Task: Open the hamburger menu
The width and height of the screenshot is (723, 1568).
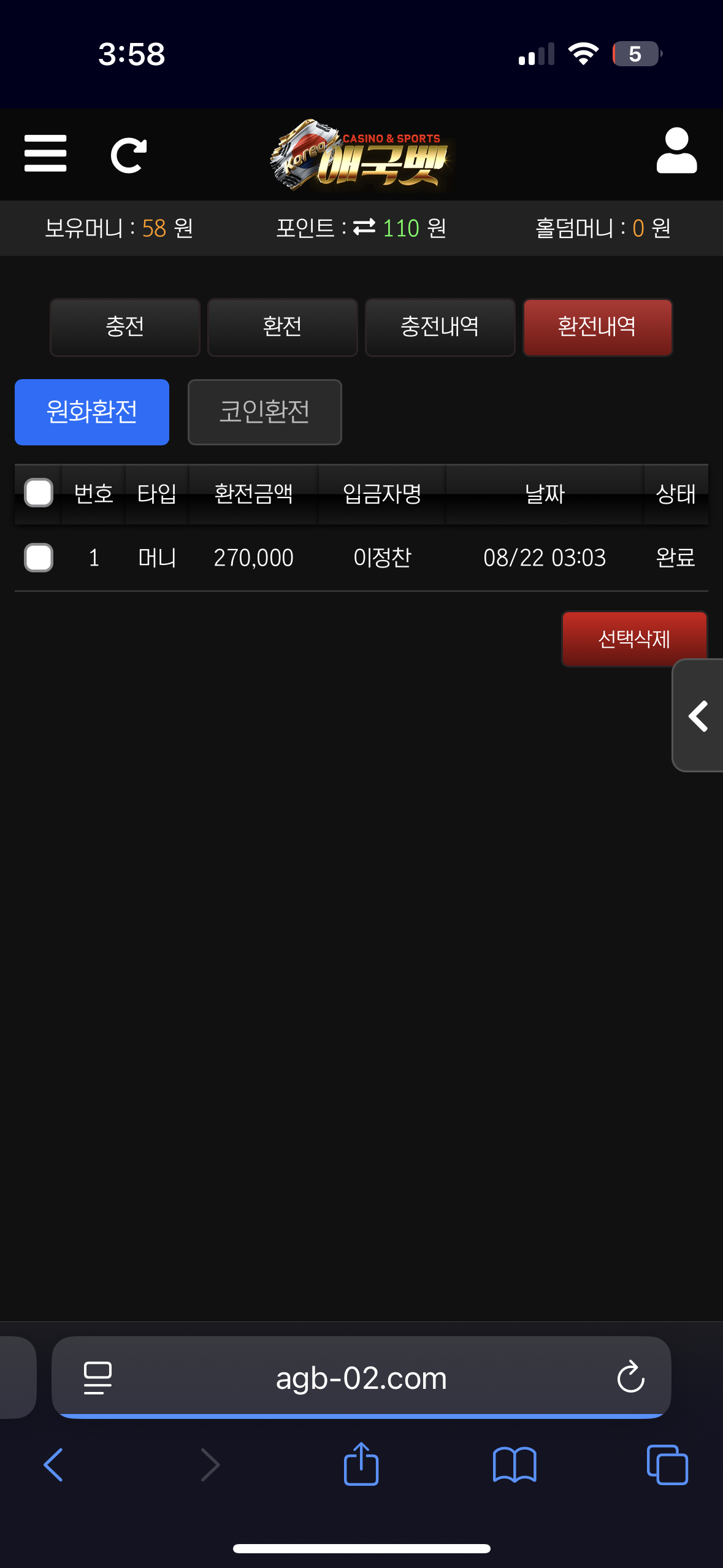Action: point(45,153)
